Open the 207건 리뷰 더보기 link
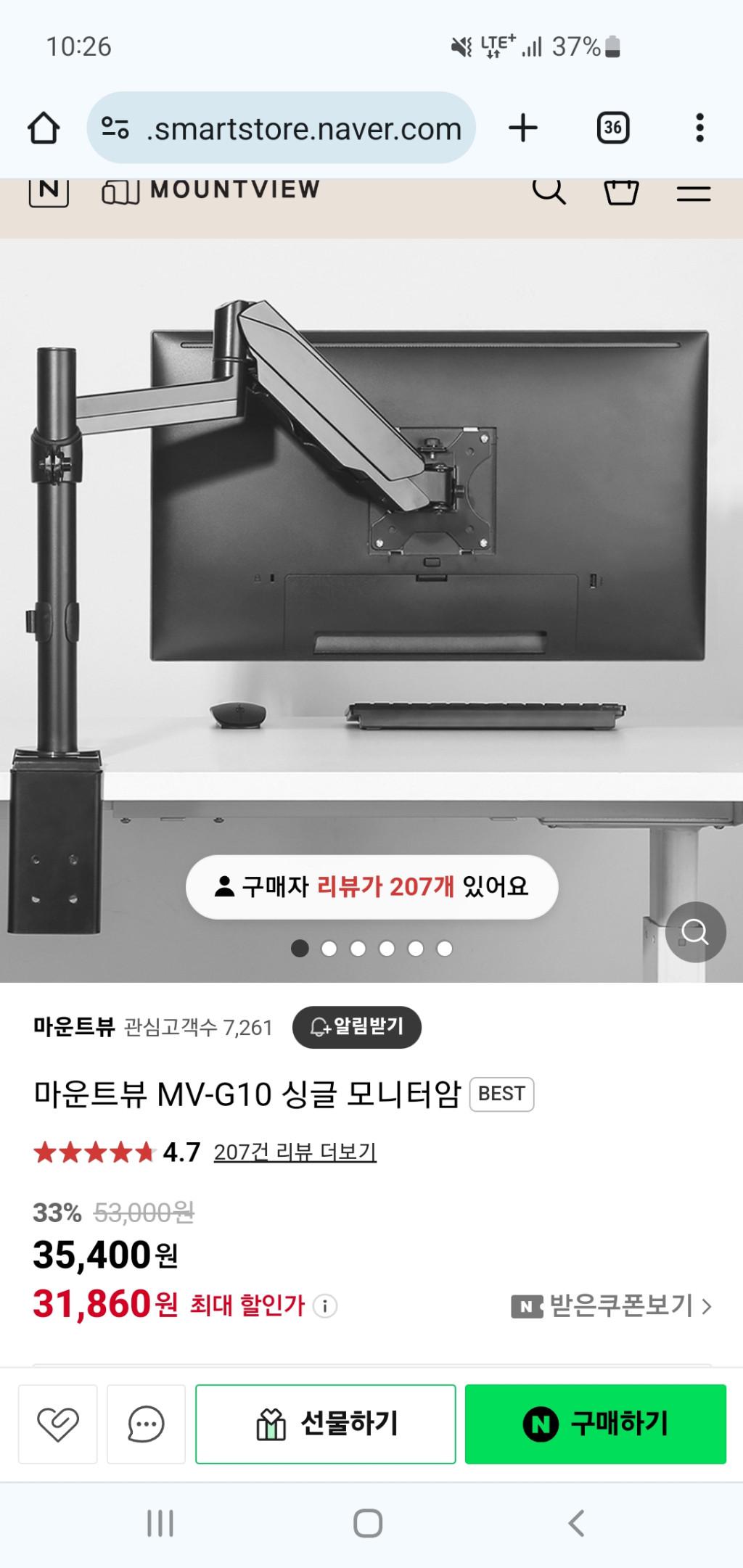The width and height of the screenshot is (743, 1568). 295,1152
